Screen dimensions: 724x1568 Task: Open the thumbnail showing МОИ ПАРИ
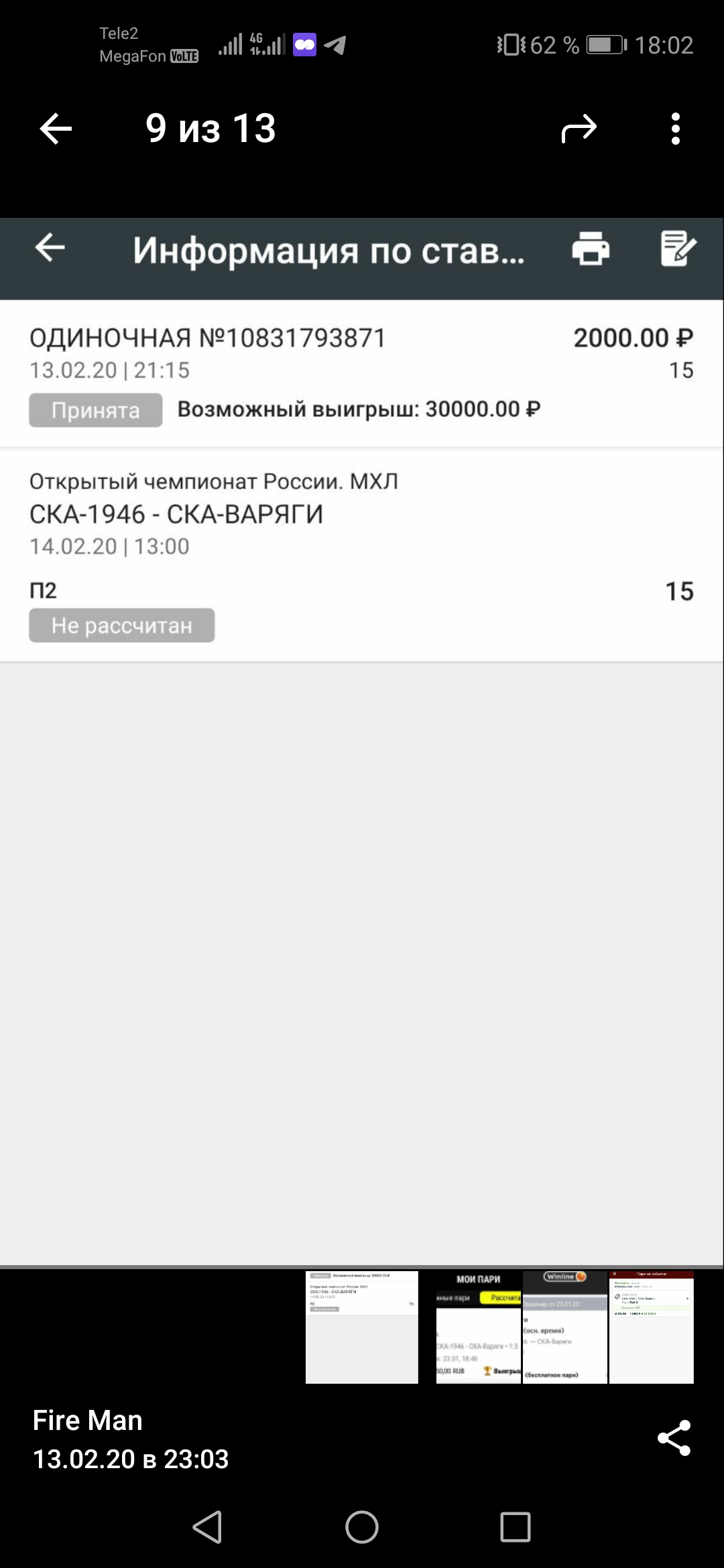[479, 1327]
